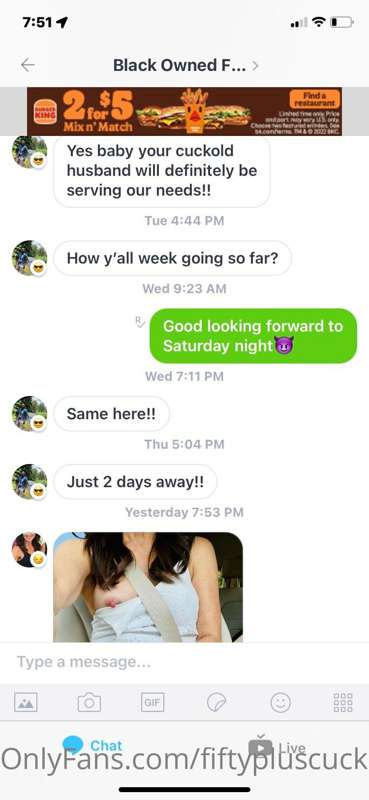Switch to the Live tab
This screenshot has height=800, width=369.
pyautogui.click(x=277, y=747)
